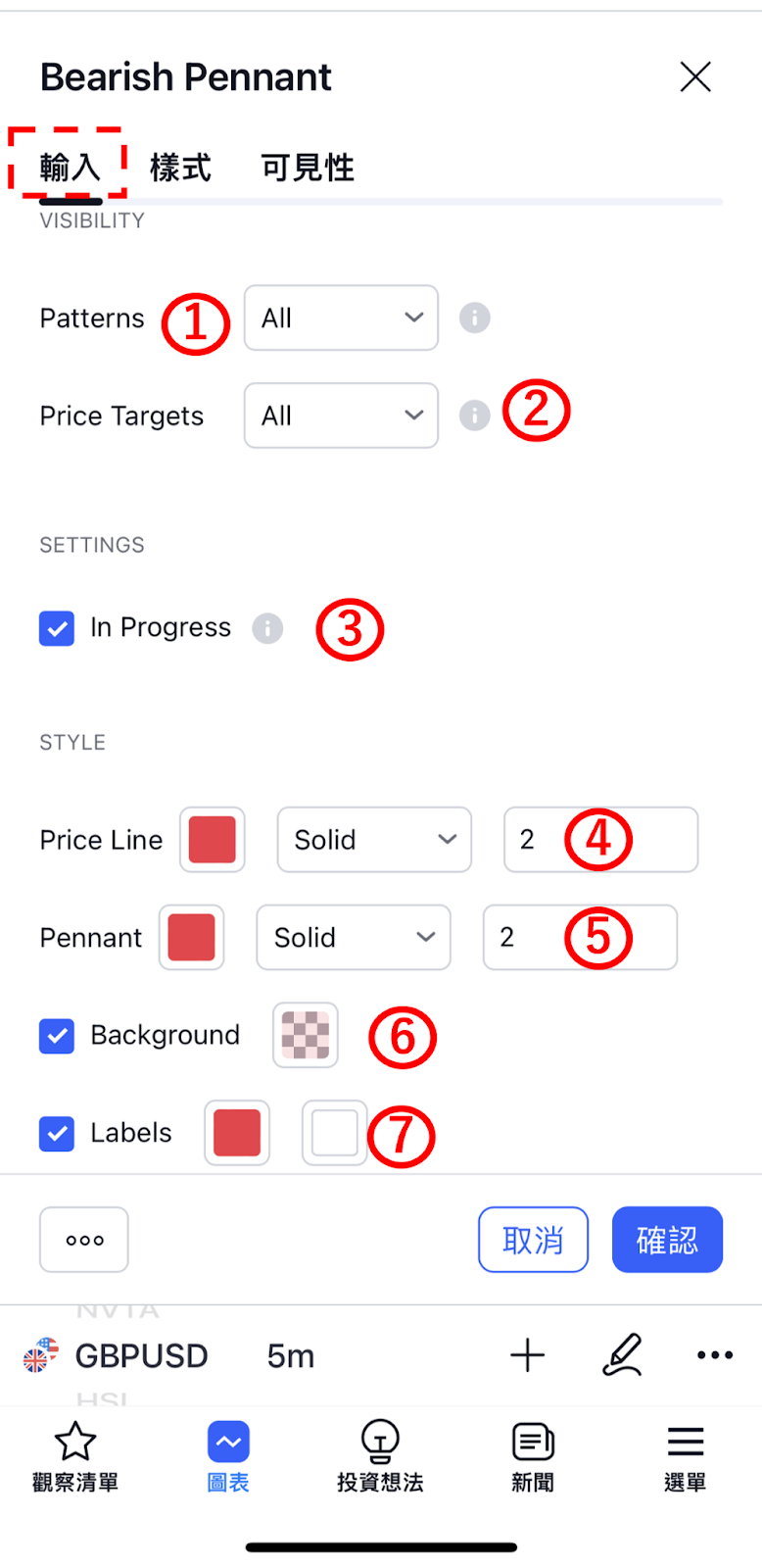Expand the Price Targets dropdown
The image size is (762, 1568).
341,416
